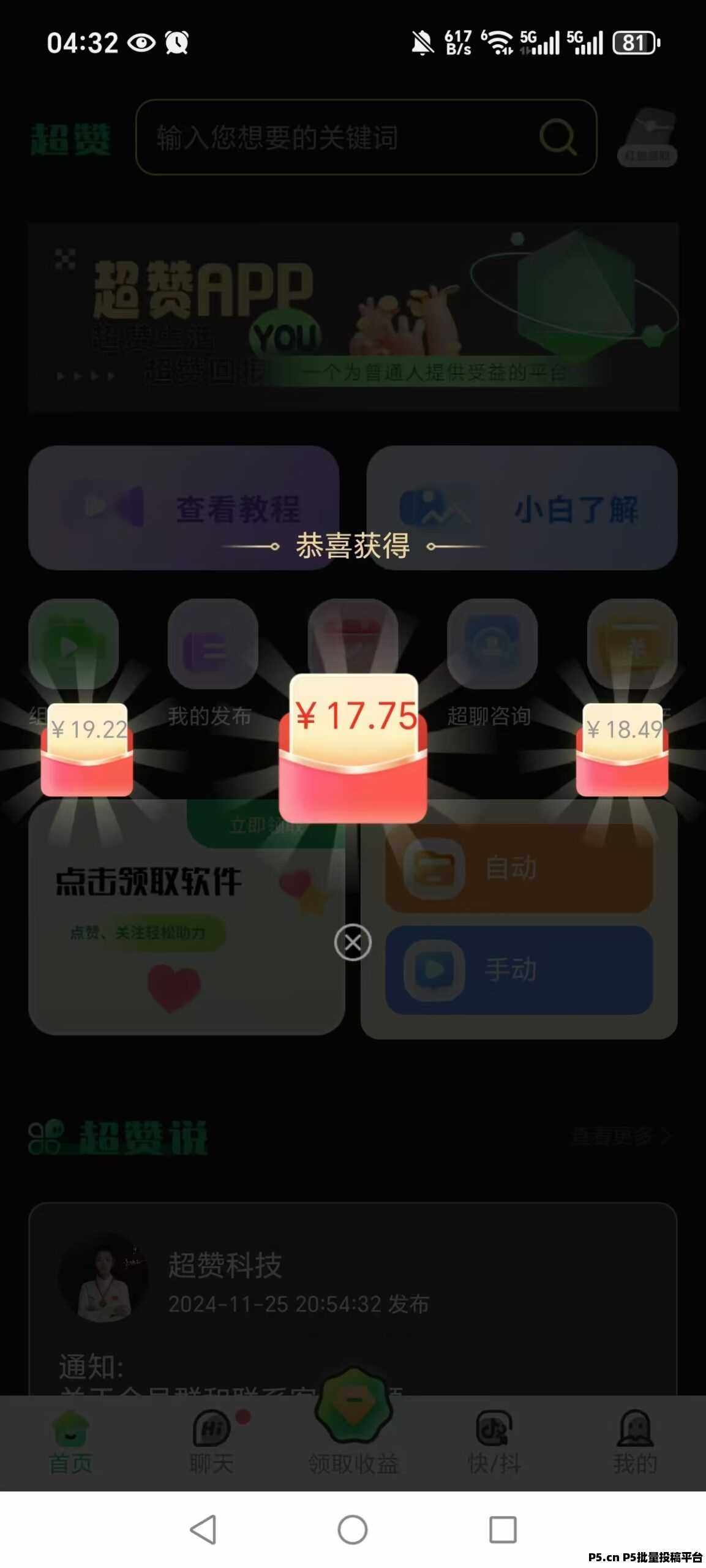Open the ¥17.75 red envelope
The image size is (706, 1568).
coord(353,748)
